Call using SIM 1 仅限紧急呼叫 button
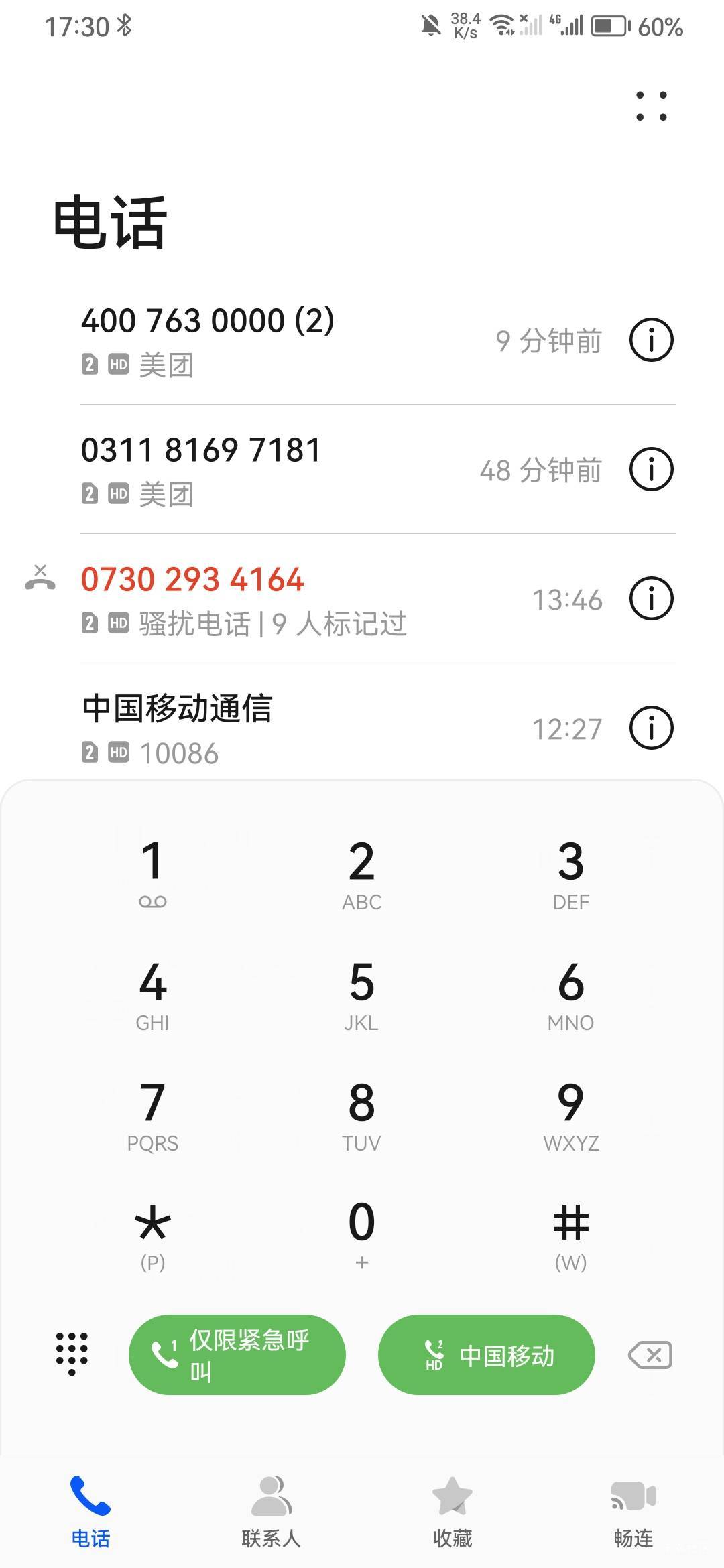Viewport: 724px width, 1568px height. [237, 1354]
